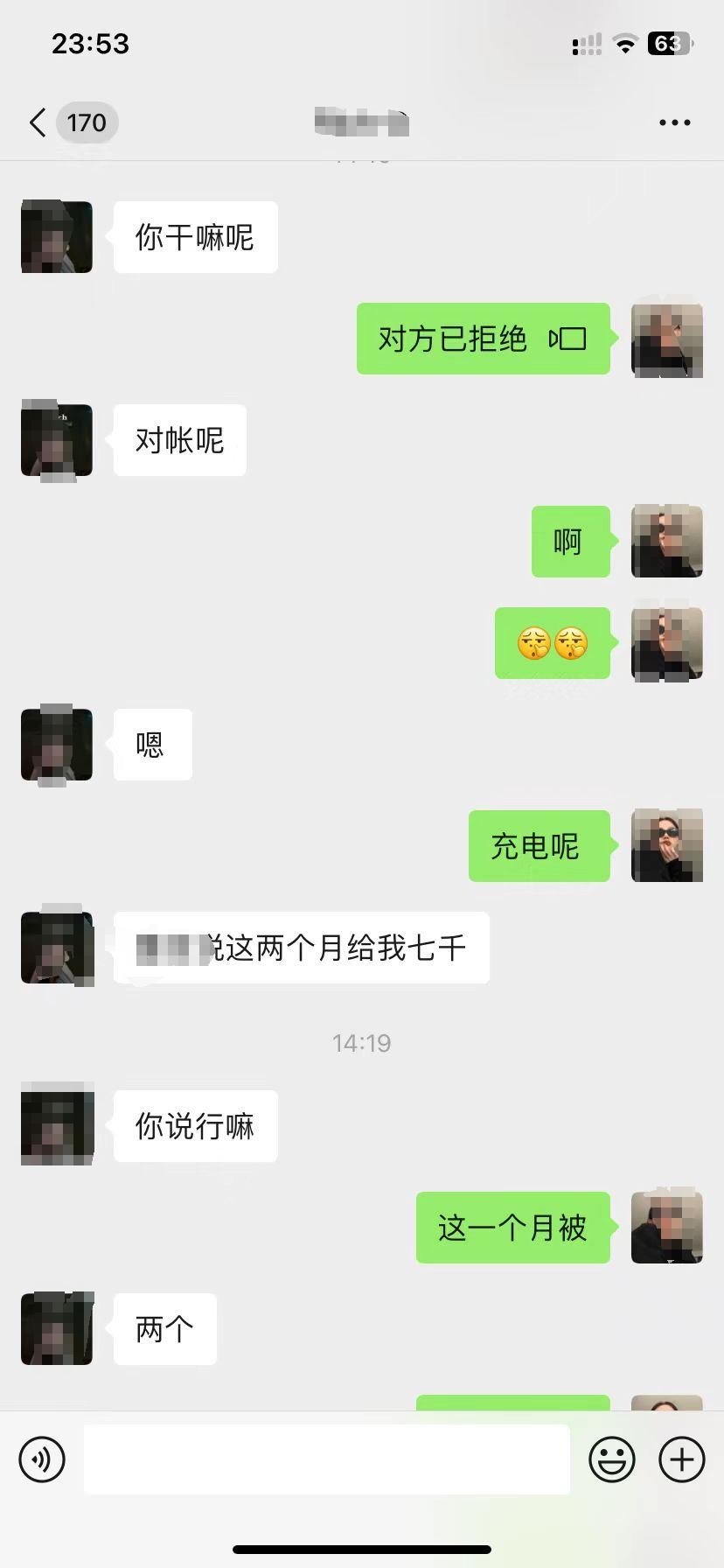The height and width of the screenshot is (1568, 724).
Task: Tap the declined video call message
Action: (483, 339)
